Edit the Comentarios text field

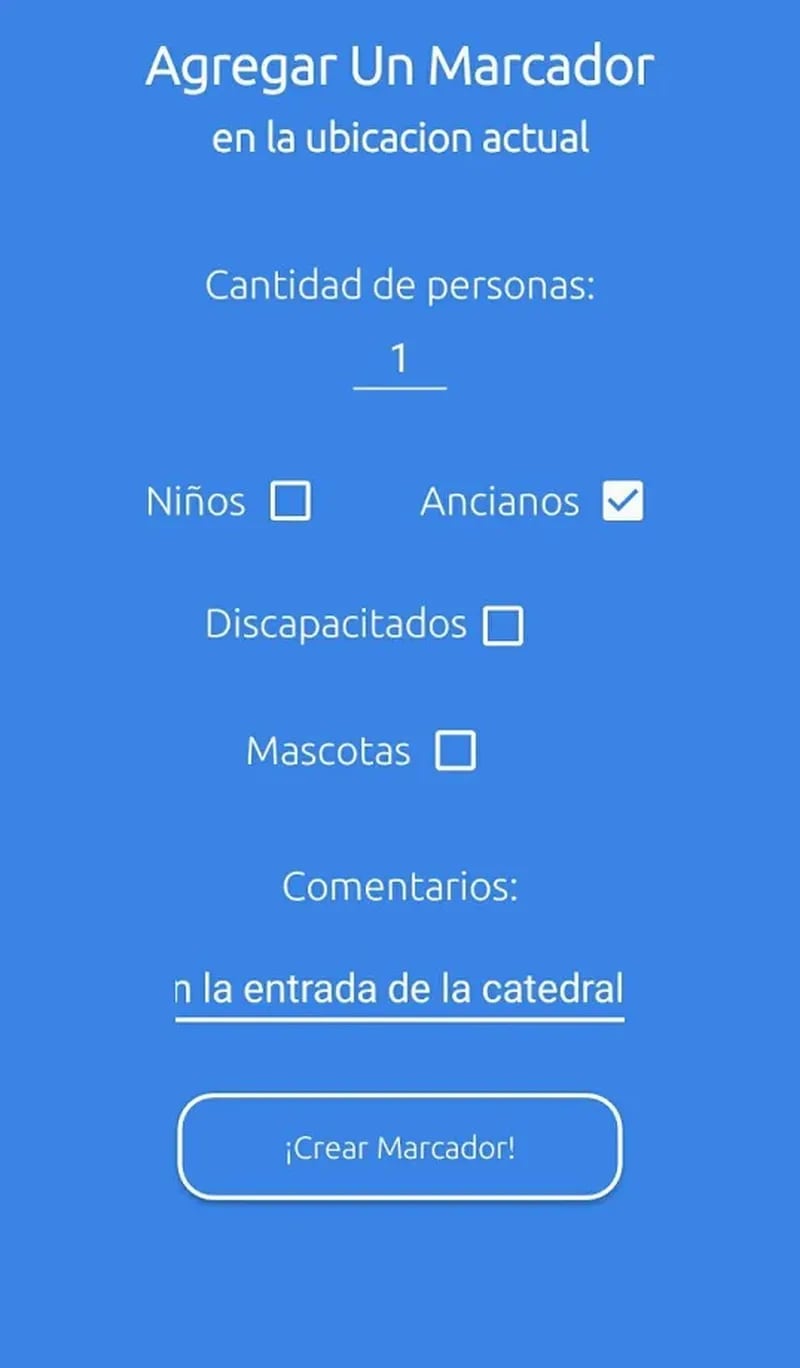pyautogui.click(x=400, y=991)
